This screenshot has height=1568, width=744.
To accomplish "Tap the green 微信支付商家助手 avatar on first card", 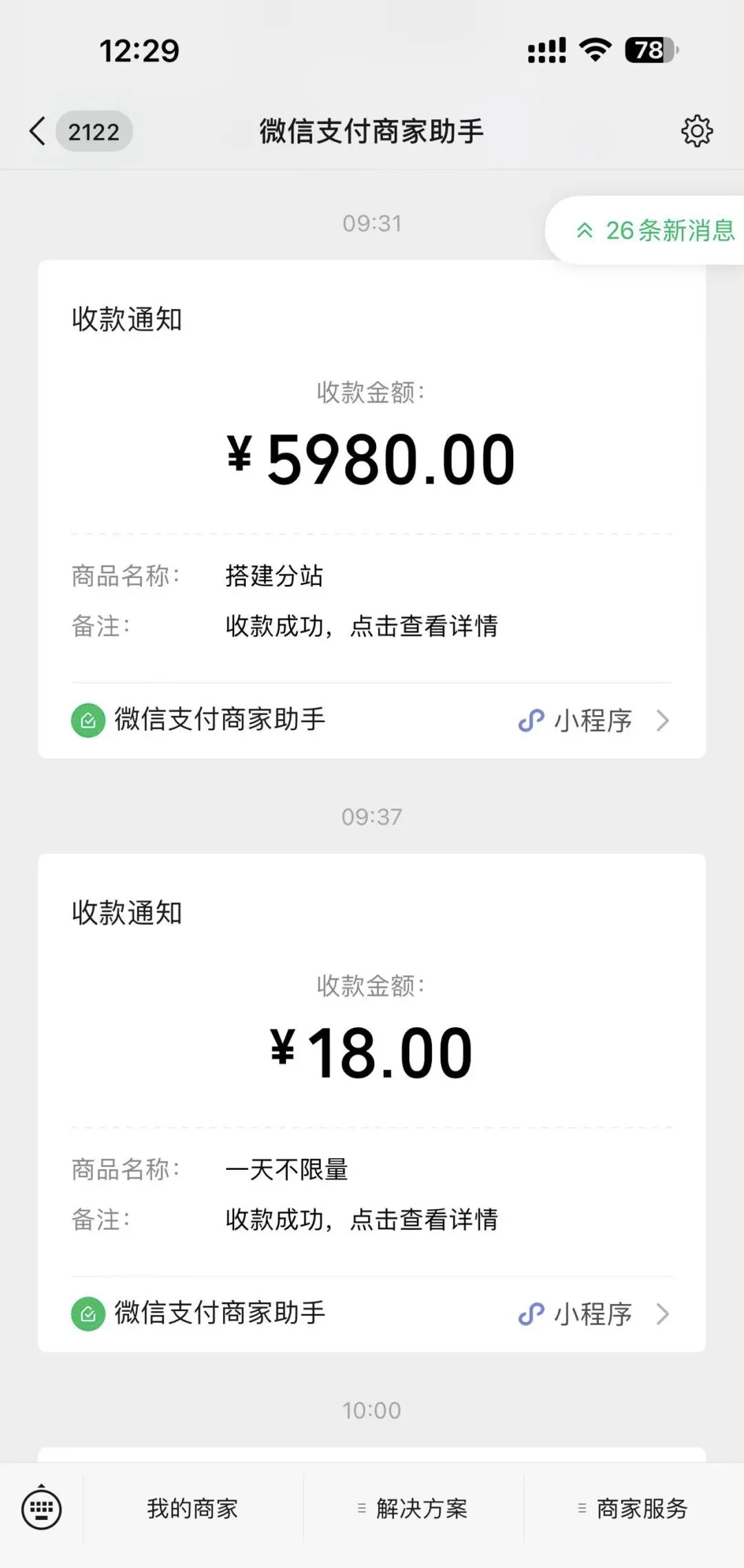I will [87, 719].
